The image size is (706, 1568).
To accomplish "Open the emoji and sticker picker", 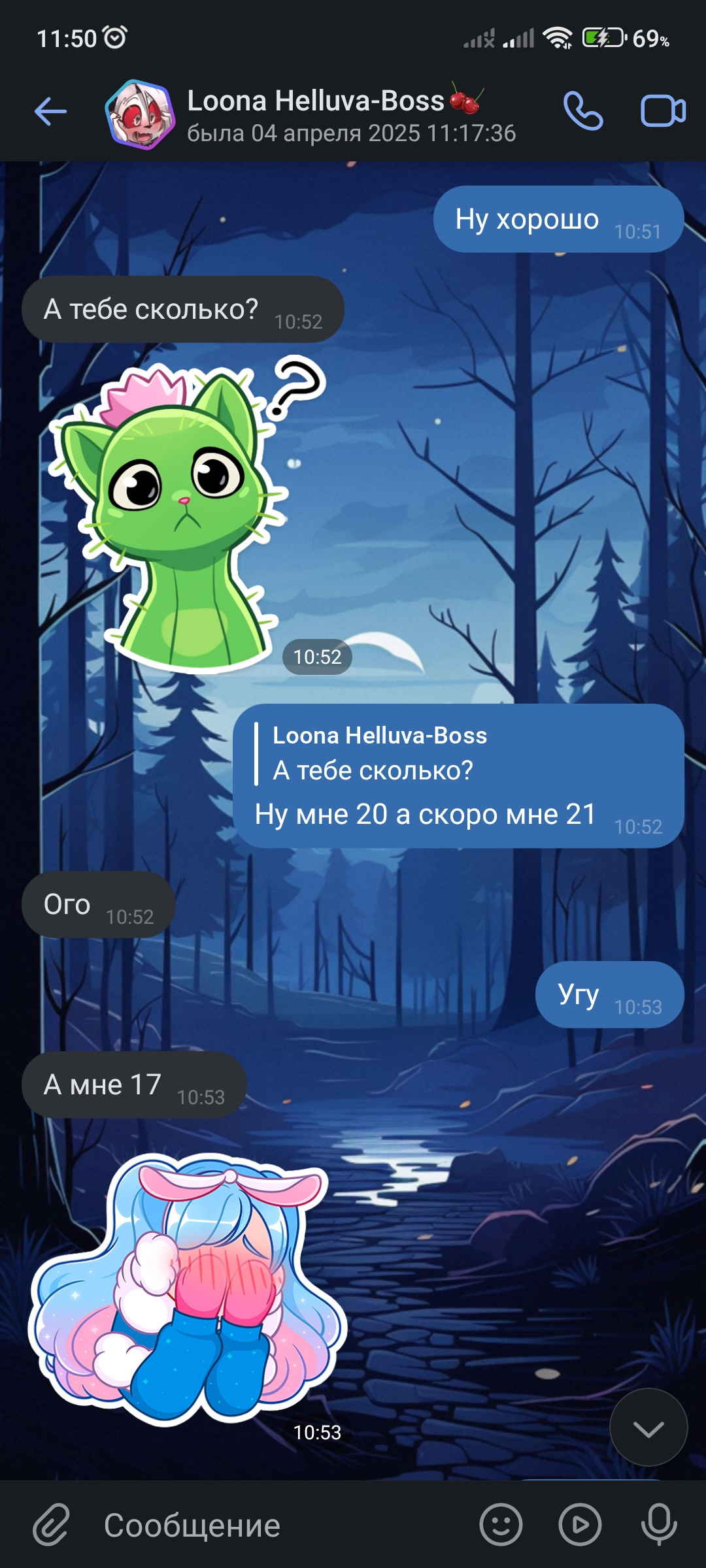I will [501, 1524].
